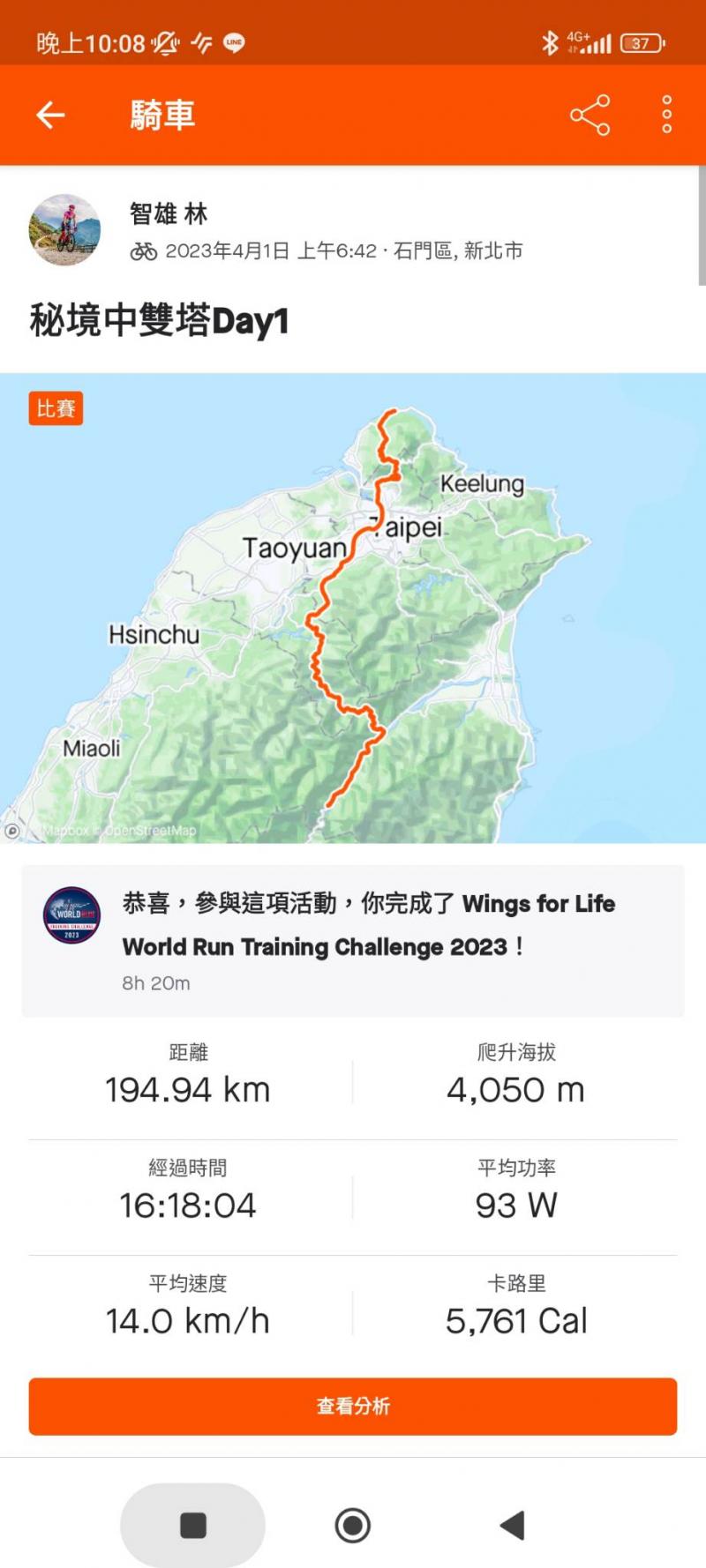The image size is (706, 1568).
Task: Open 智雄 林's profile picture
Action: 64,230
